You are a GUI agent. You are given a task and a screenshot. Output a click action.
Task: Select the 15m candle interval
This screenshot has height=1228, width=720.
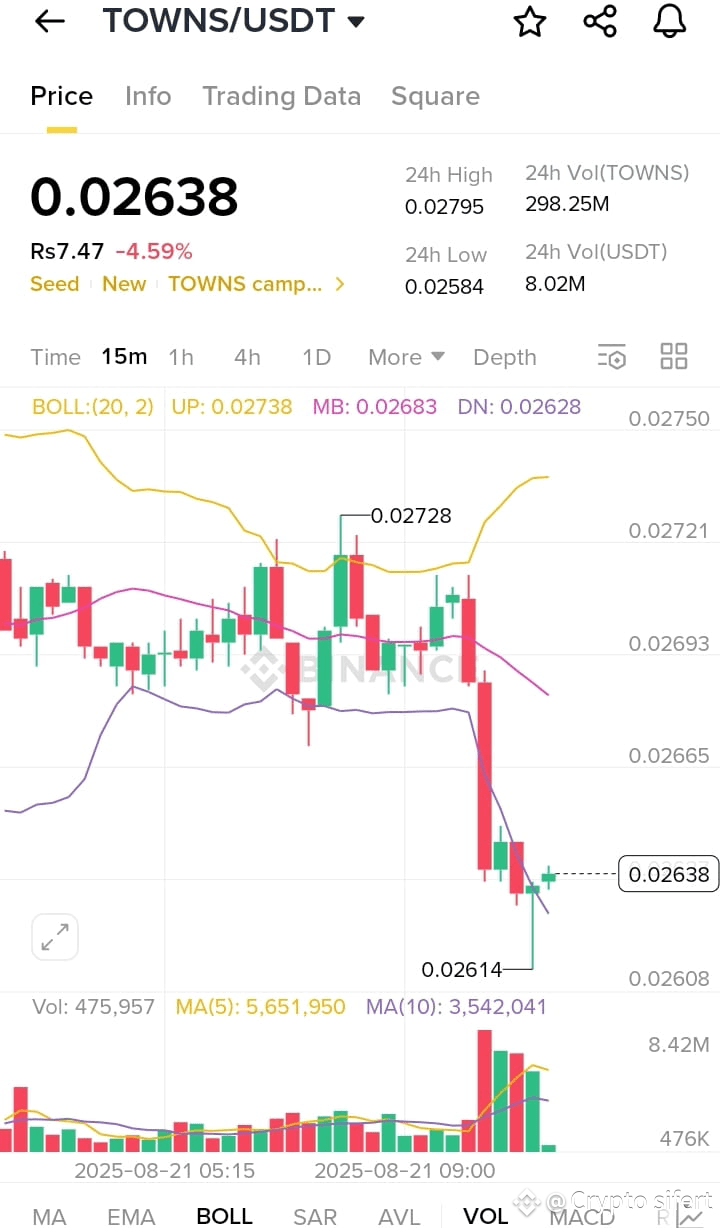123,356
